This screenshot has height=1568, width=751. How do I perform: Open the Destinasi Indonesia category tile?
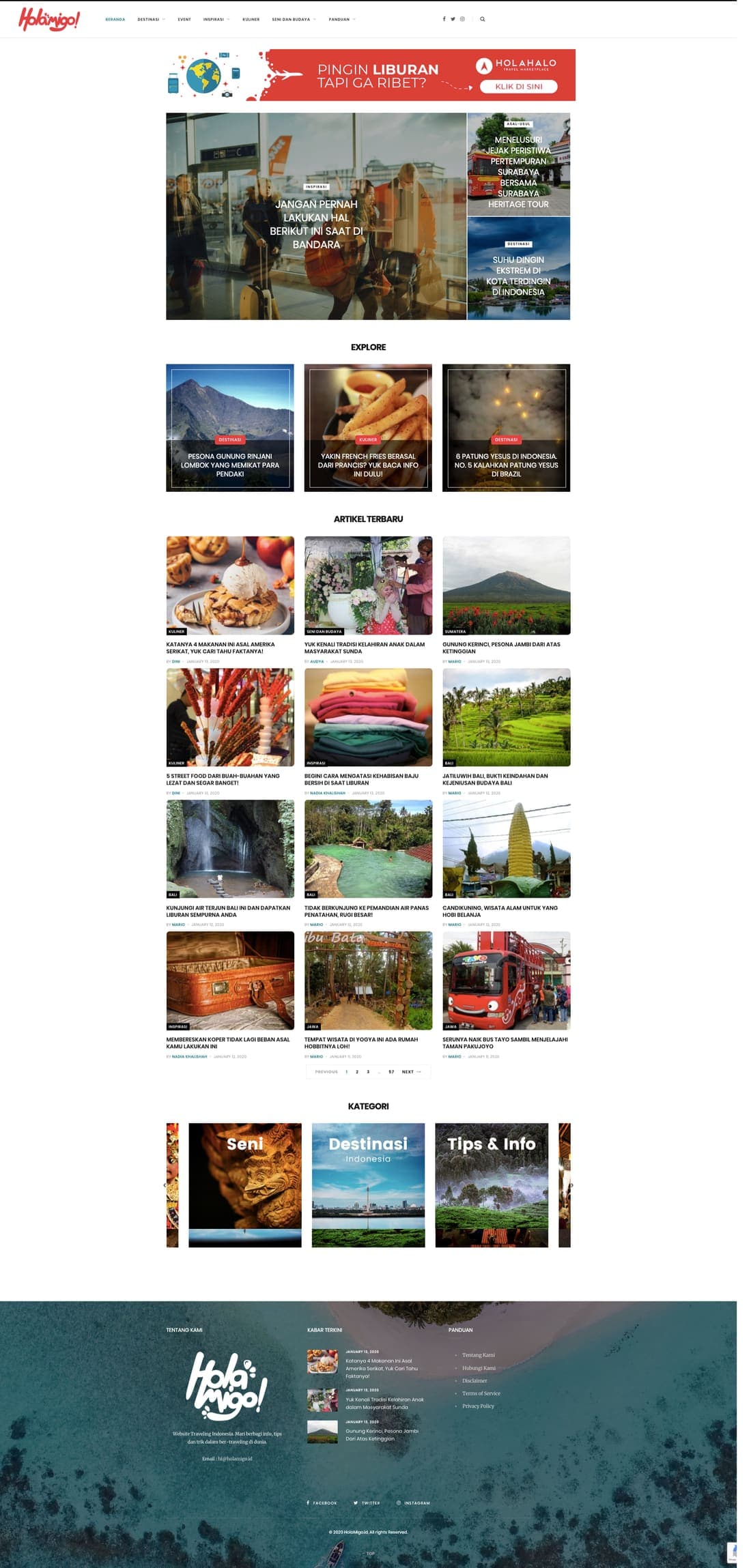click(368, 1185)
